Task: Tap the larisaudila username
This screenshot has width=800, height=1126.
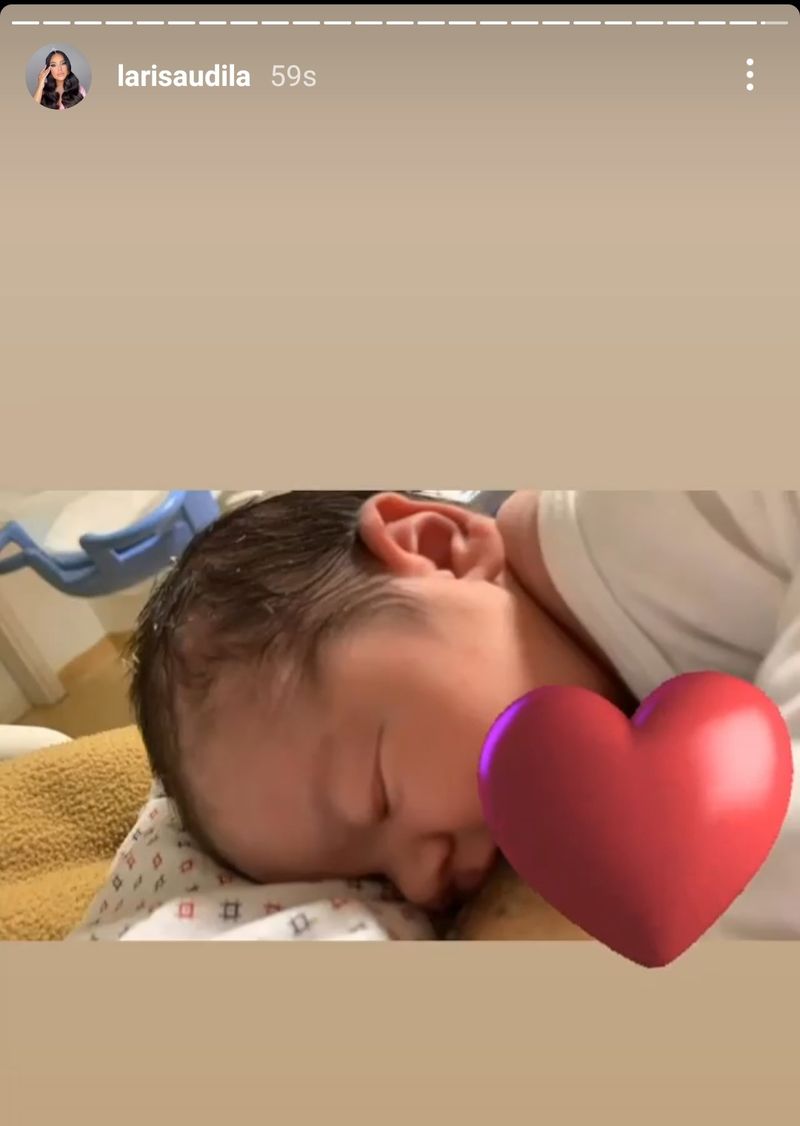Action: (x=183, y=77)
